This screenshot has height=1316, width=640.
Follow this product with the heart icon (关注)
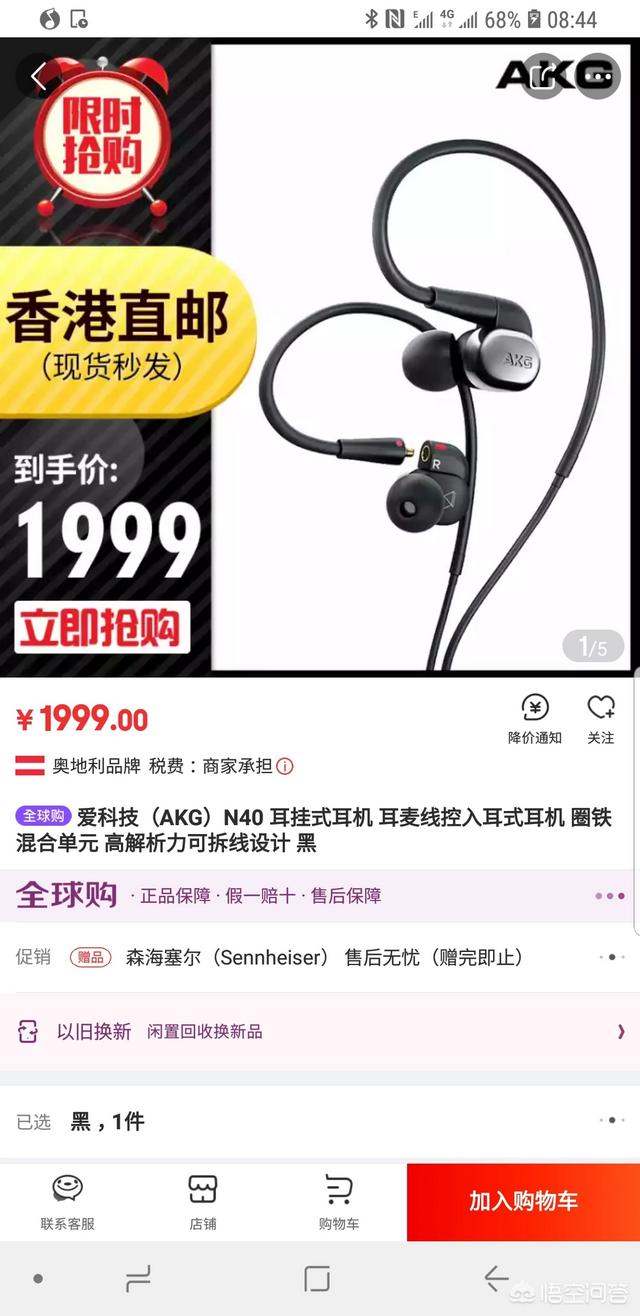pos(601,719)
